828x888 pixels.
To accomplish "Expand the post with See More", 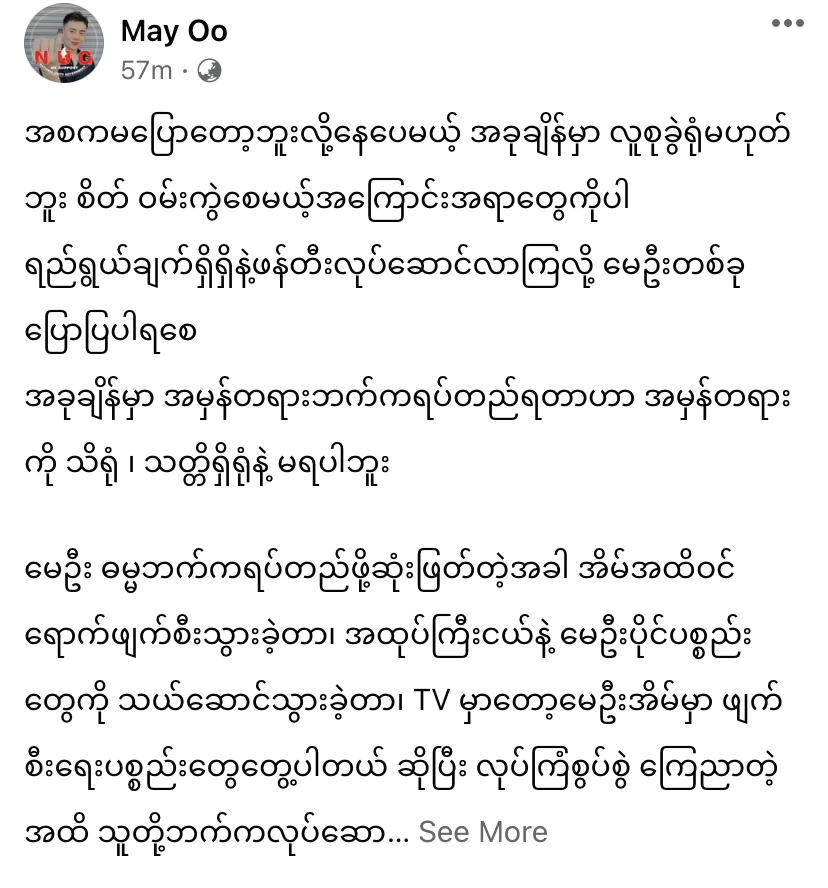I will click(483, 832).
